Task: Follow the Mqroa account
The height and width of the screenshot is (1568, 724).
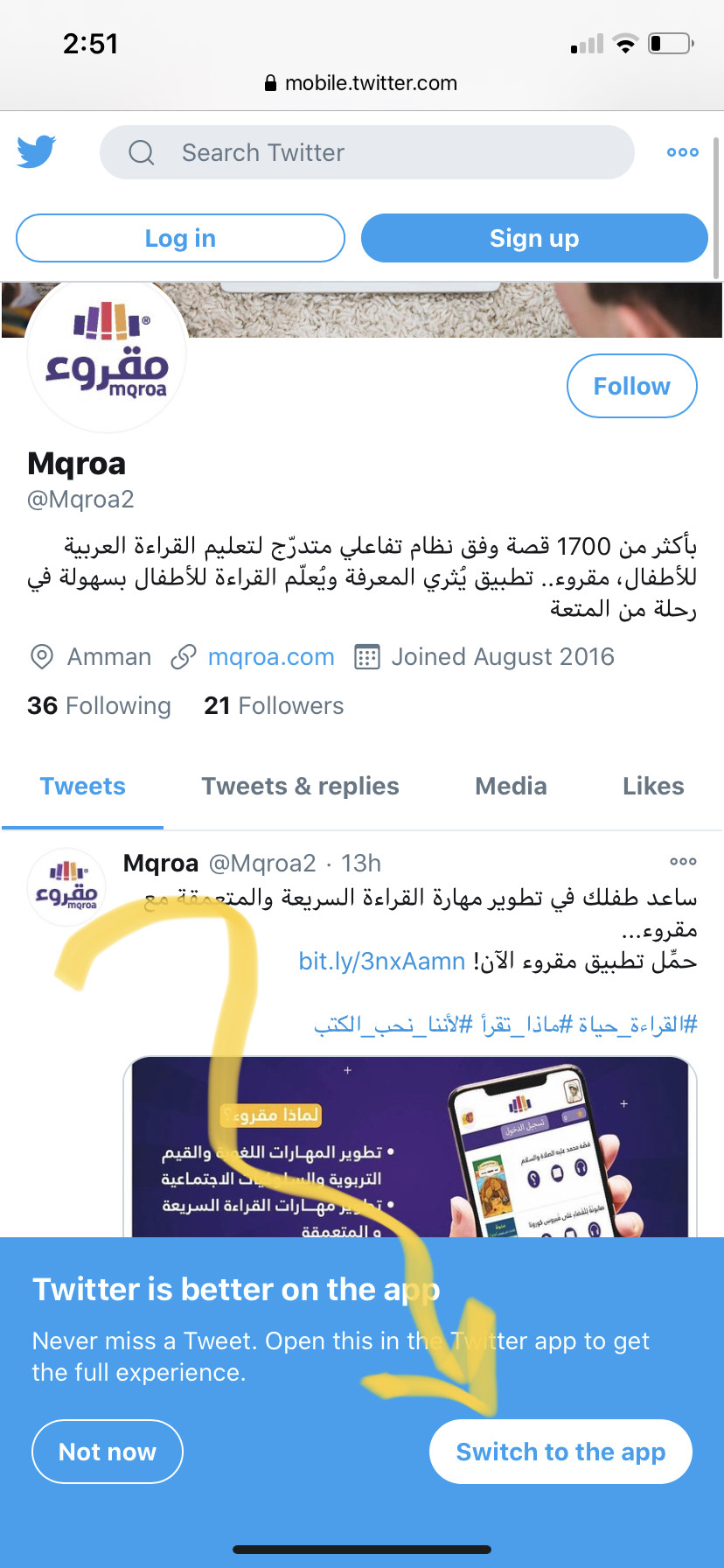Action: click(x=632, y=386)
